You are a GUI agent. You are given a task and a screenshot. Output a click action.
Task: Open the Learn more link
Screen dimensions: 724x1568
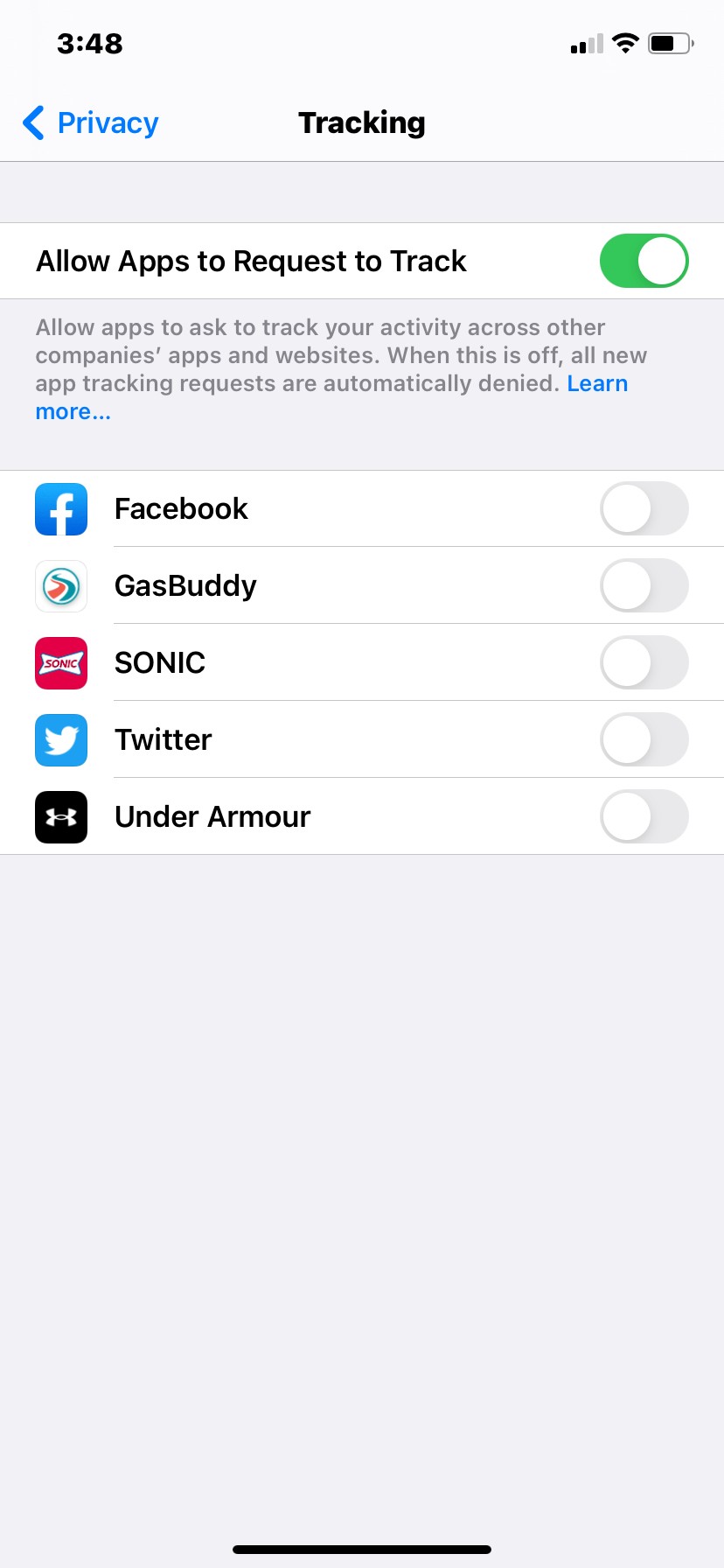tap(597, 384)
